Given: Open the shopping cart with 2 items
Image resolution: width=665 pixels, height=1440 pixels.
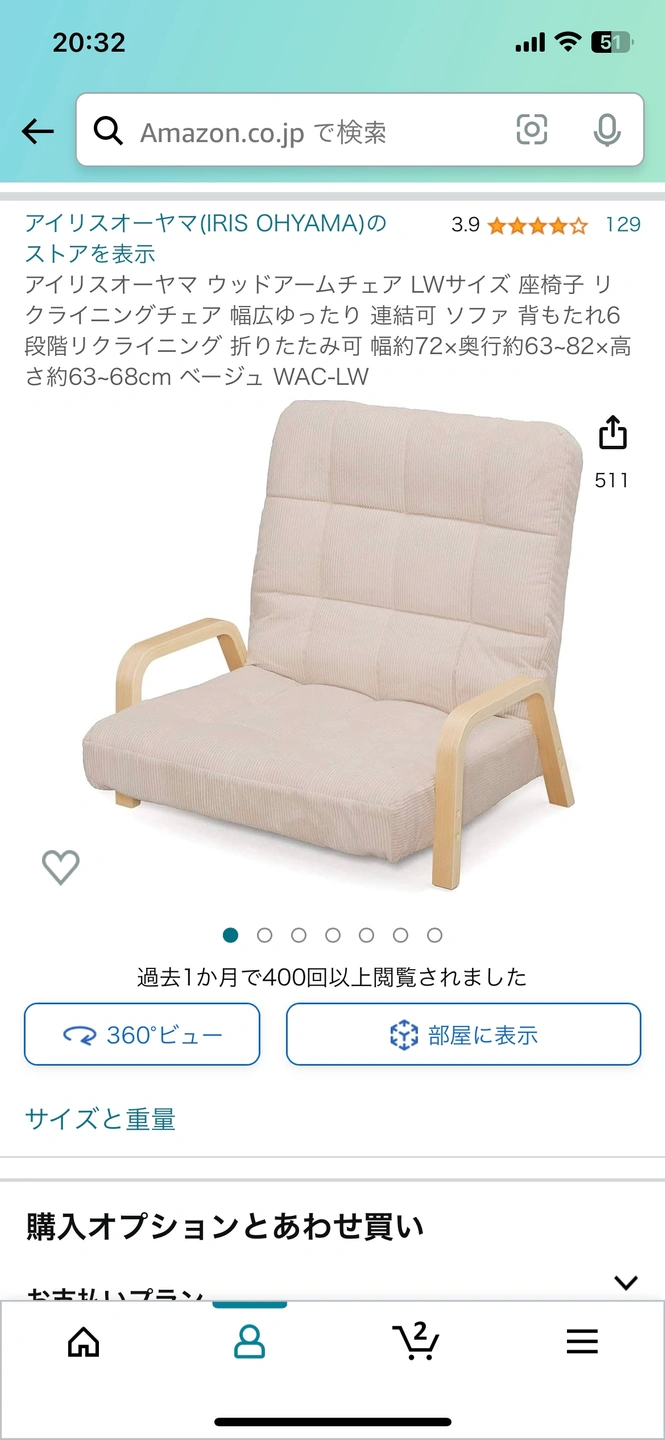Looking at the screenshot, I should tap(415, 1342).
